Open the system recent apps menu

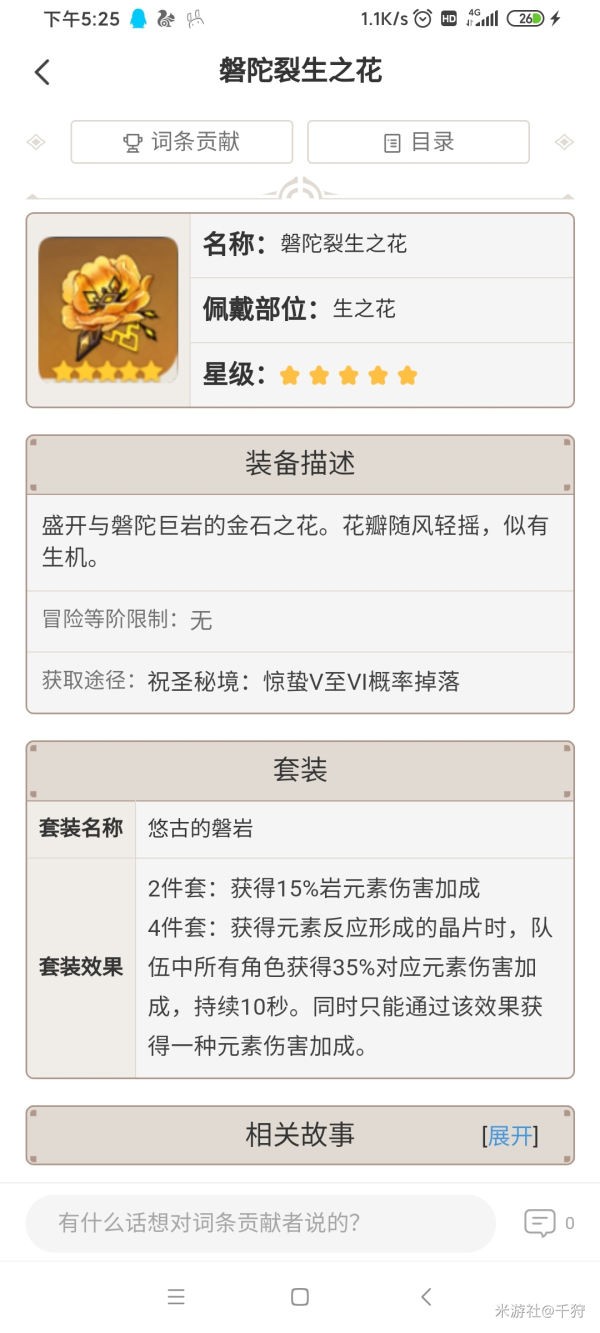click(176, 1297)
